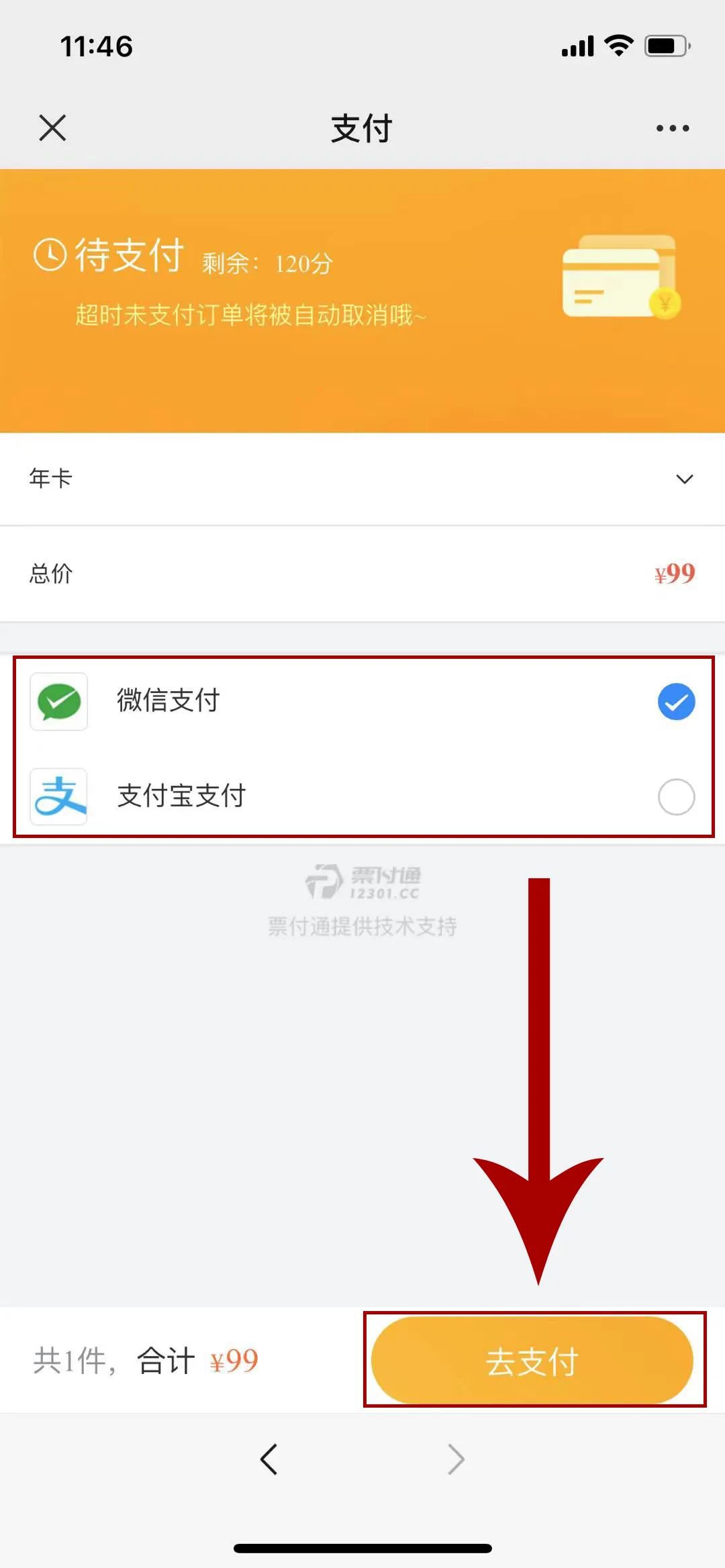Go forward to the next web page

(x=456, y=1459)
